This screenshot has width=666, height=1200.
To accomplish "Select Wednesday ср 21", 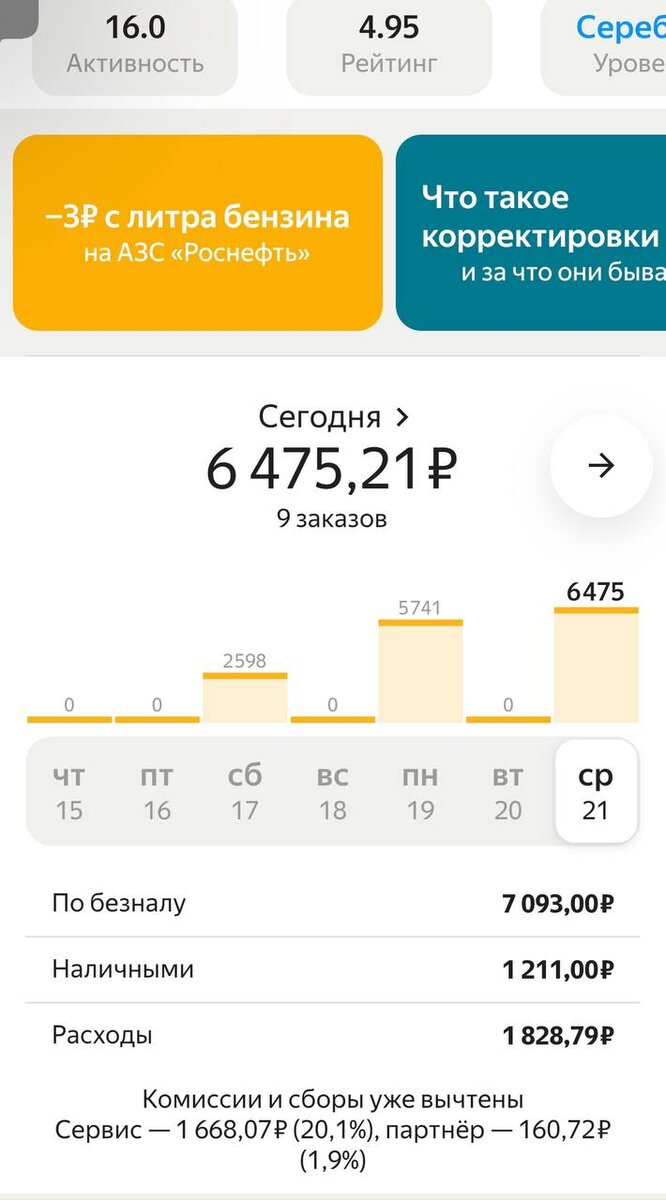I will point(596,792).
